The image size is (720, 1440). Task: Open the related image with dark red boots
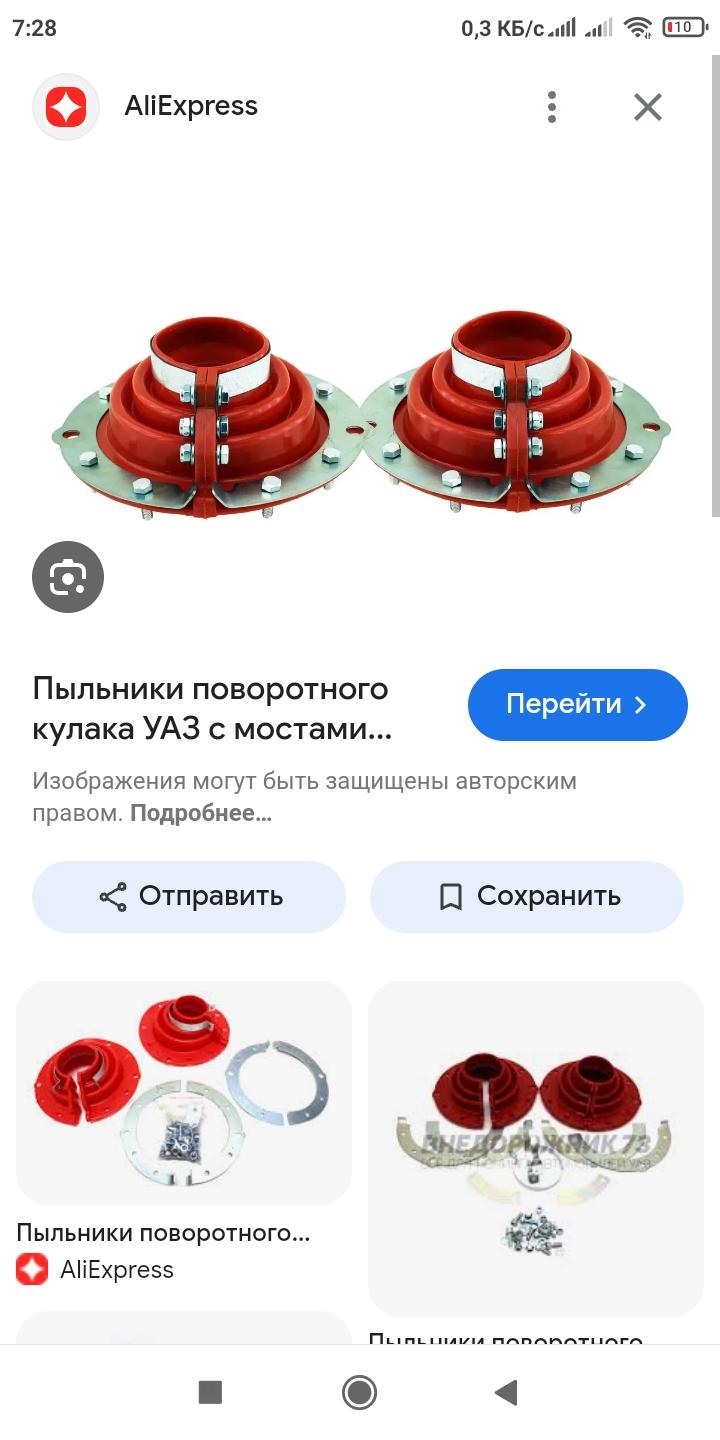point(536,1148)
